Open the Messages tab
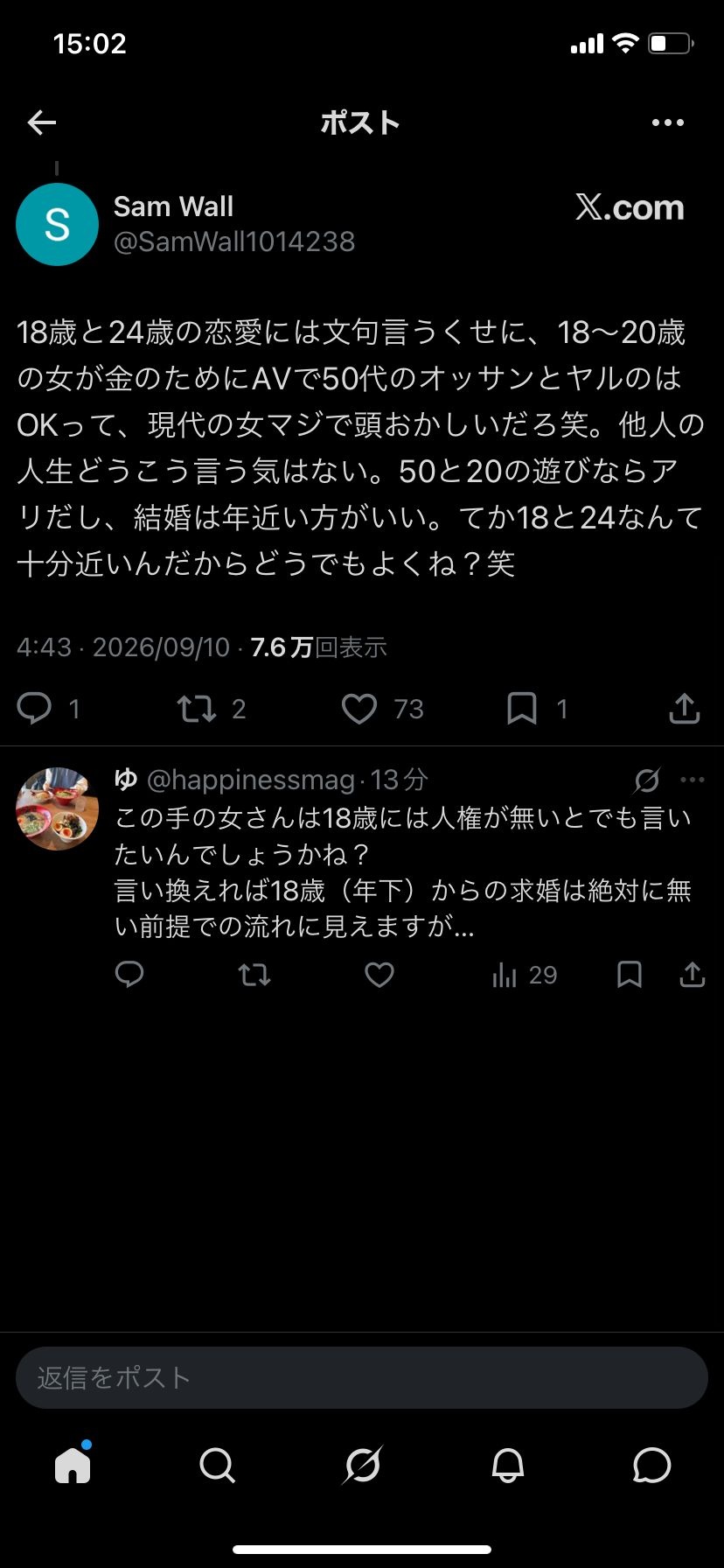 tap(651, 1464)
